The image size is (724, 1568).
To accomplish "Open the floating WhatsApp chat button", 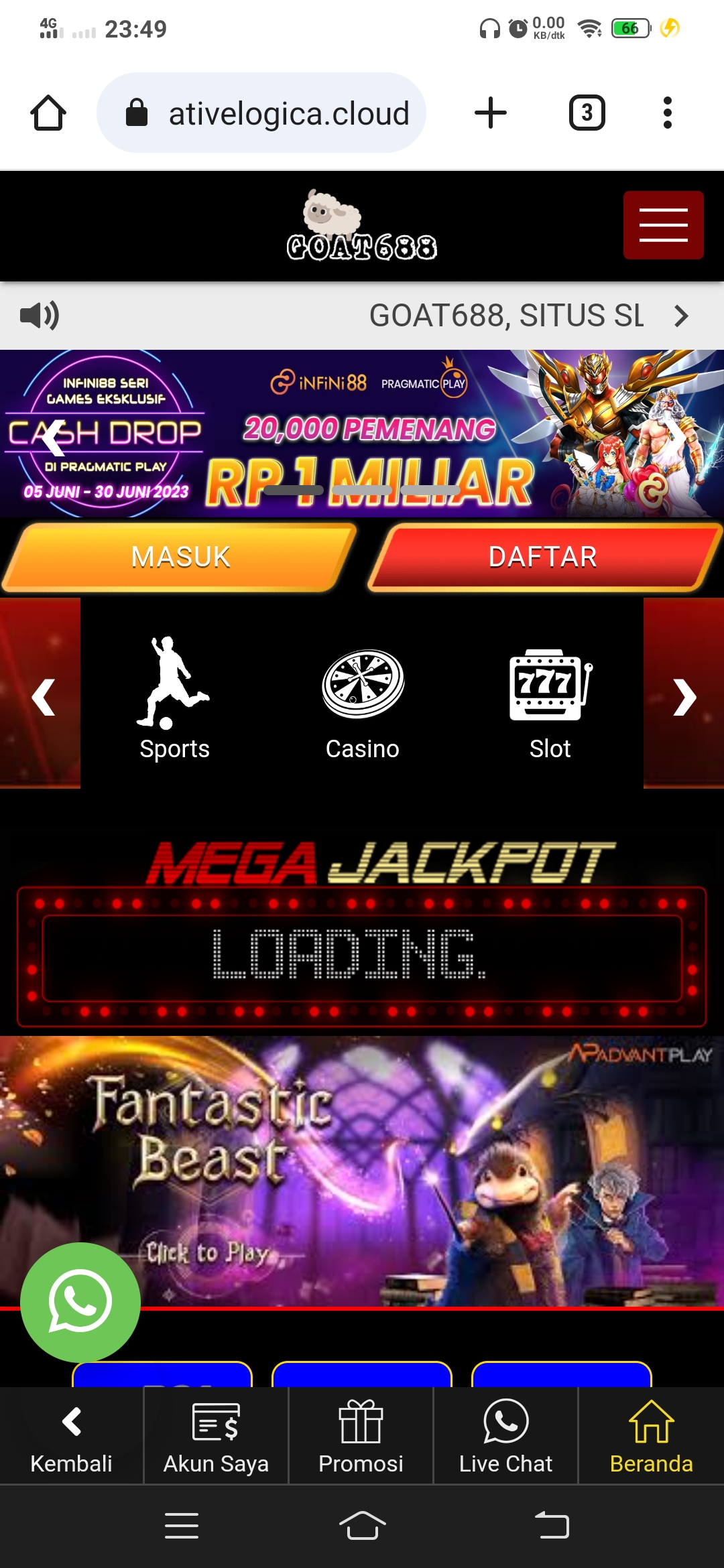I will (x=80, y=1301).
